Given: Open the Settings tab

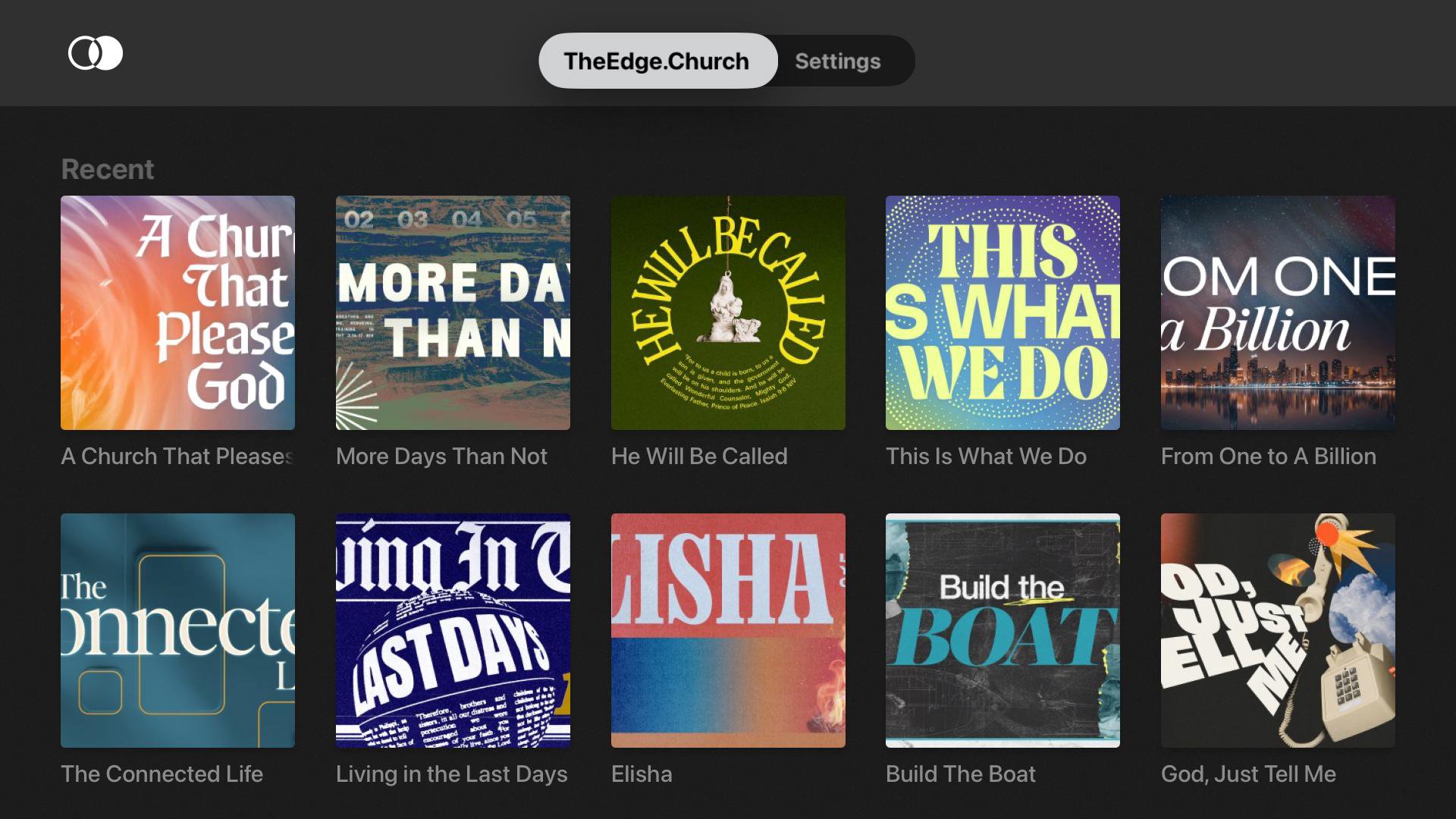Looking at the screenshot, I should (x=837, y=61).
